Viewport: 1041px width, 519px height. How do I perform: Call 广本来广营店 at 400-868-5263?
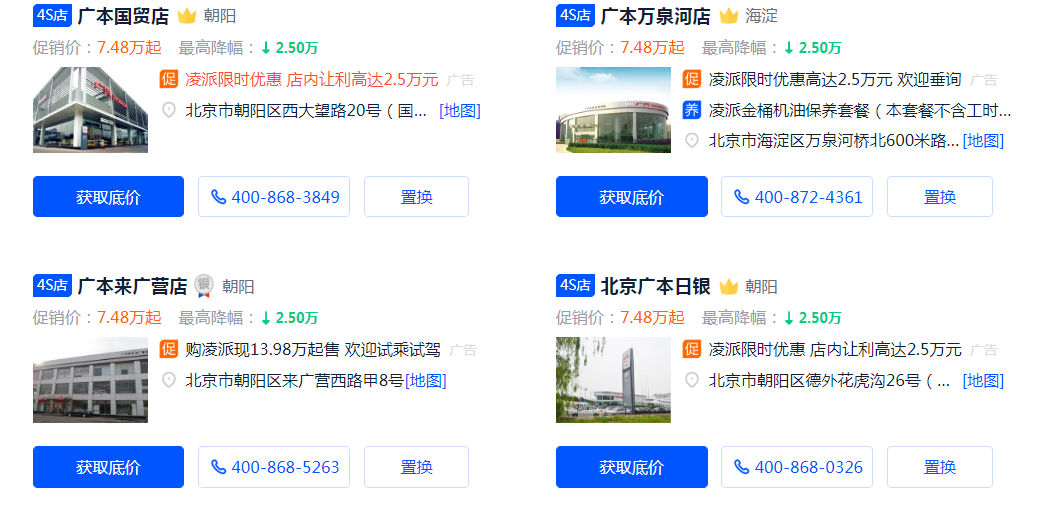click(x=274, y=467)
